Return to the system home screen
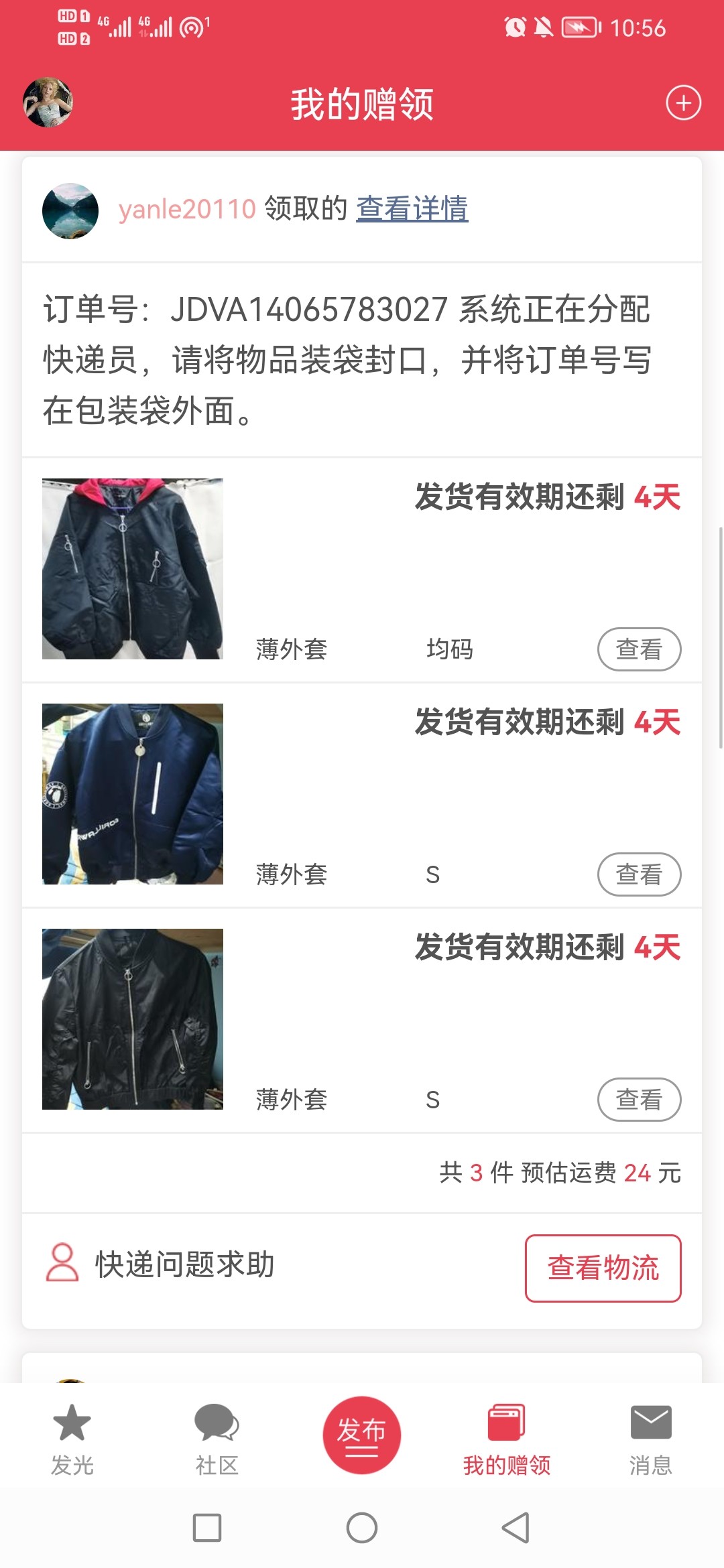 coord(362,1528)
